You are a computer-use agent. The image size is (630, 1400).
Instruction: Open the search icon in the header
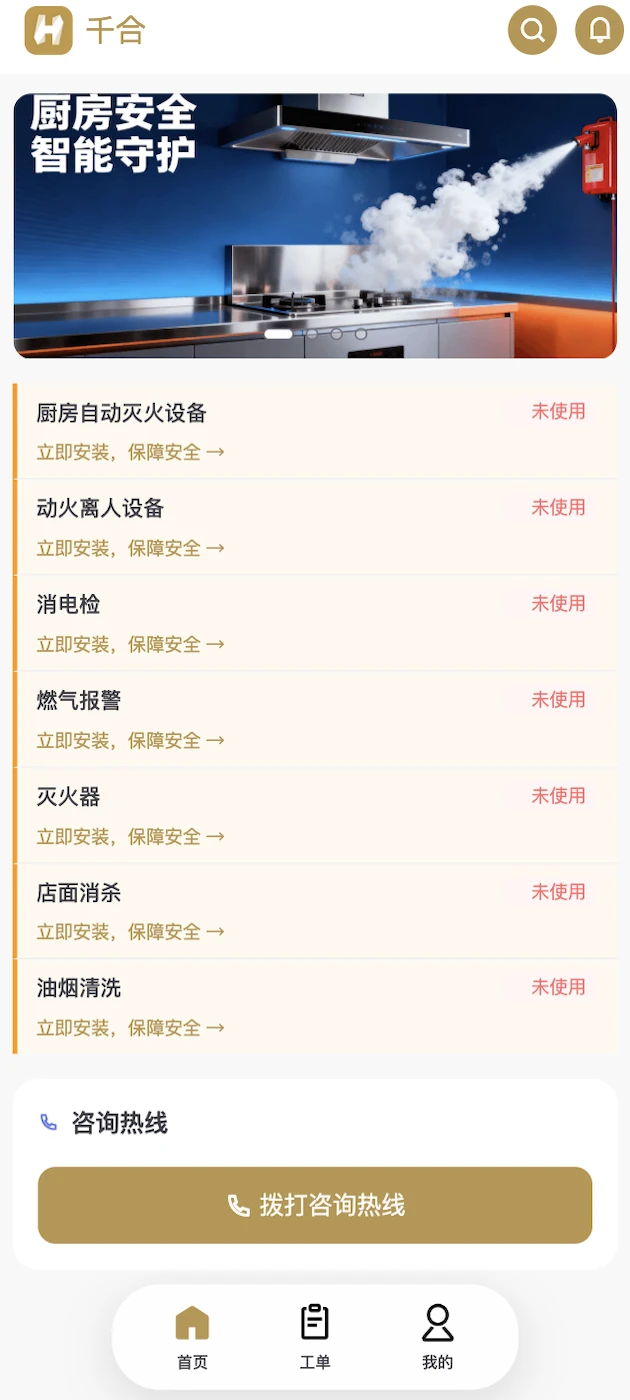point(533,30)
